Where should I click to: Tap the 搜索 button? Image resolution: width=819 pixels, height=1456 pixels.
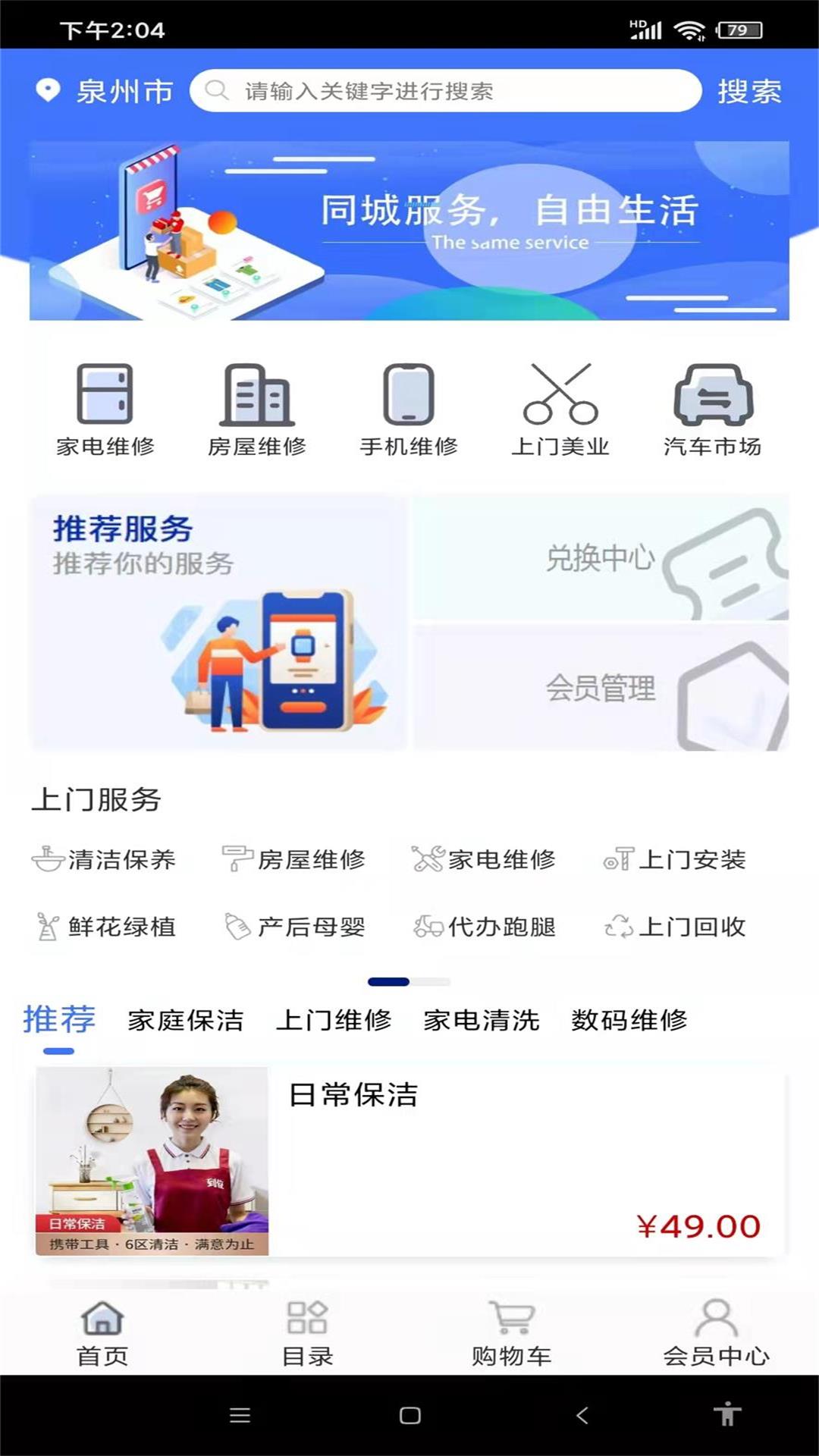[749, 92]
